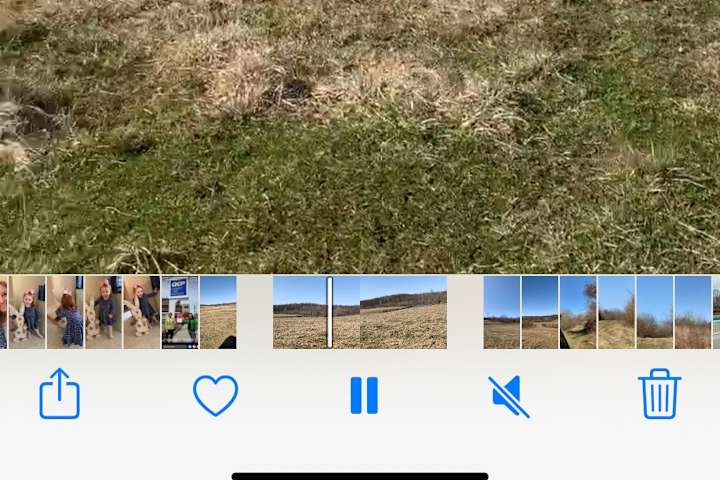Open the two kids by sign thumbnail
The height and width of the screenshot is (480, 720).
coord(180,312)
